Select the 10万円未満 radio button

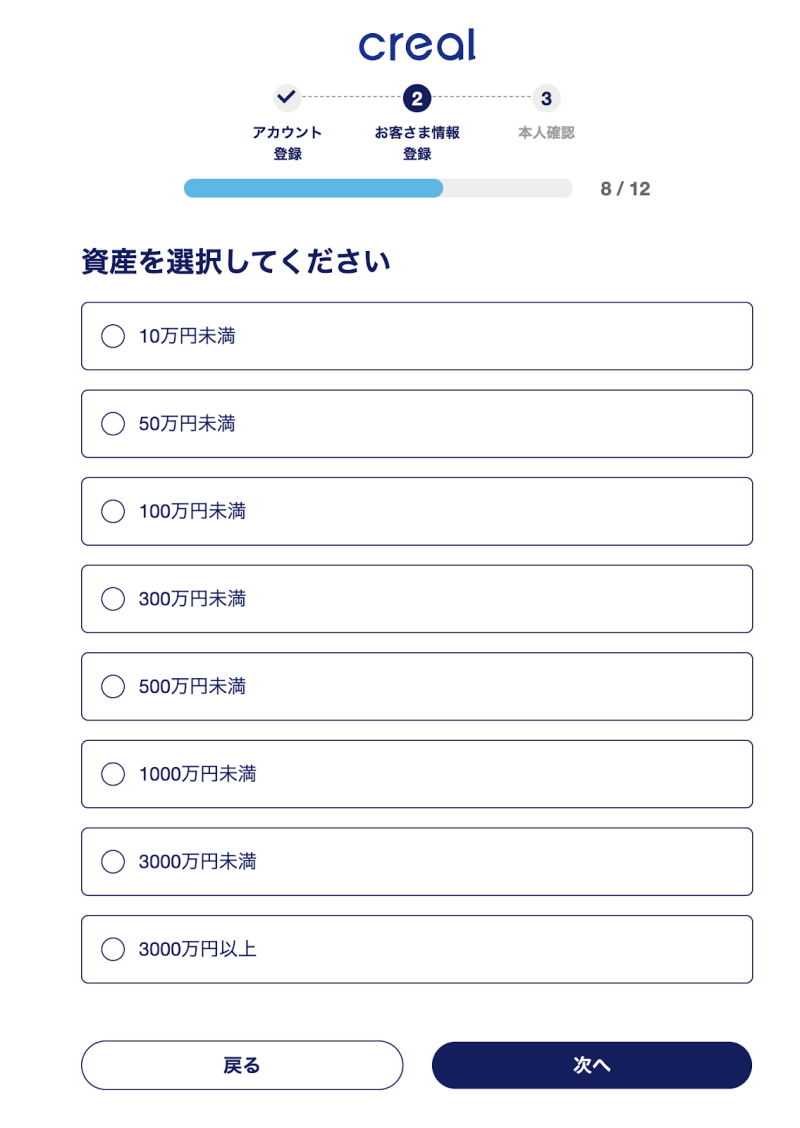tap(113, 336)
